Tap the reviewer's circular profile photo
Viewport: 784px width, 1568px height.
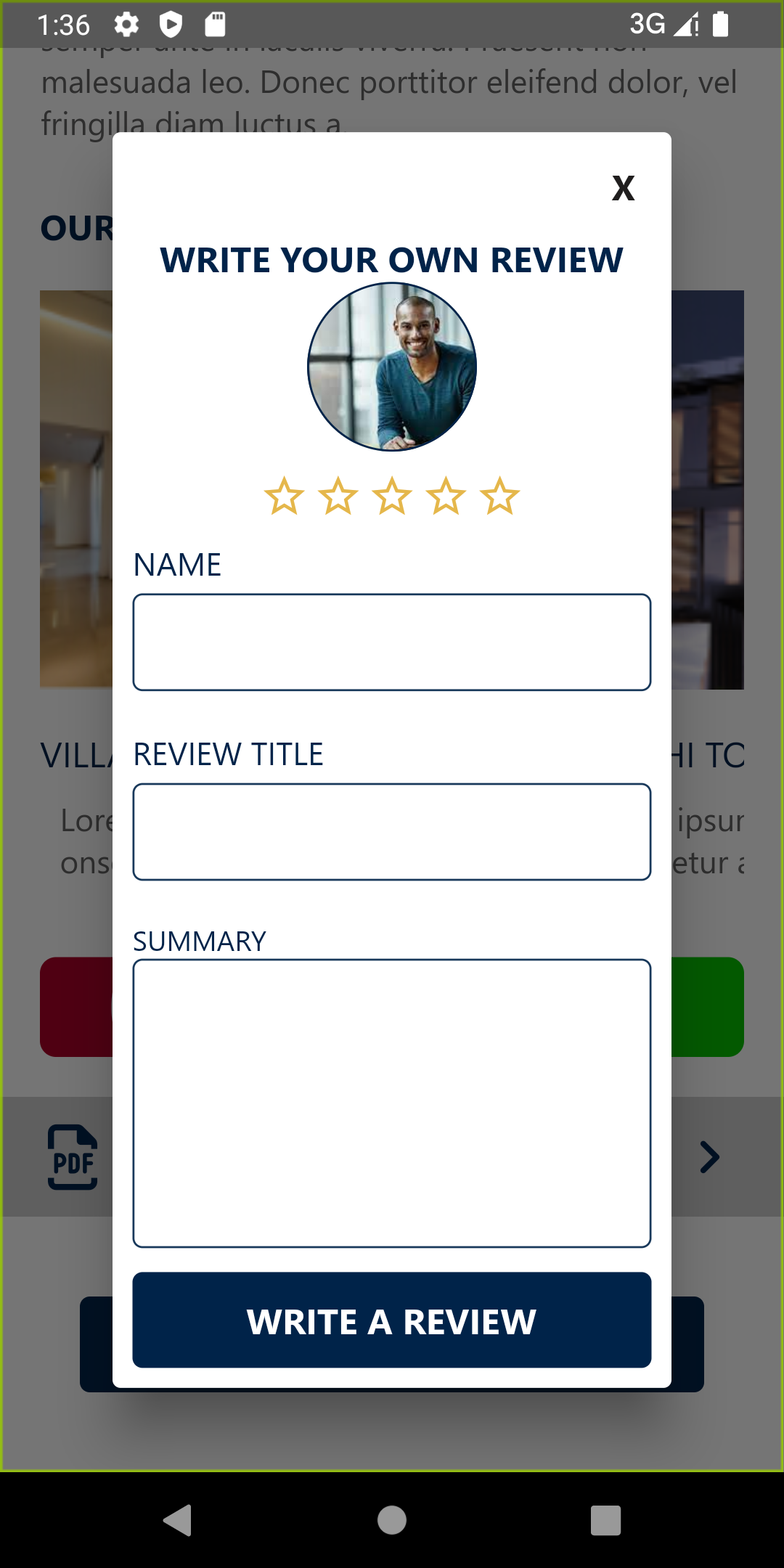point(391,367)
